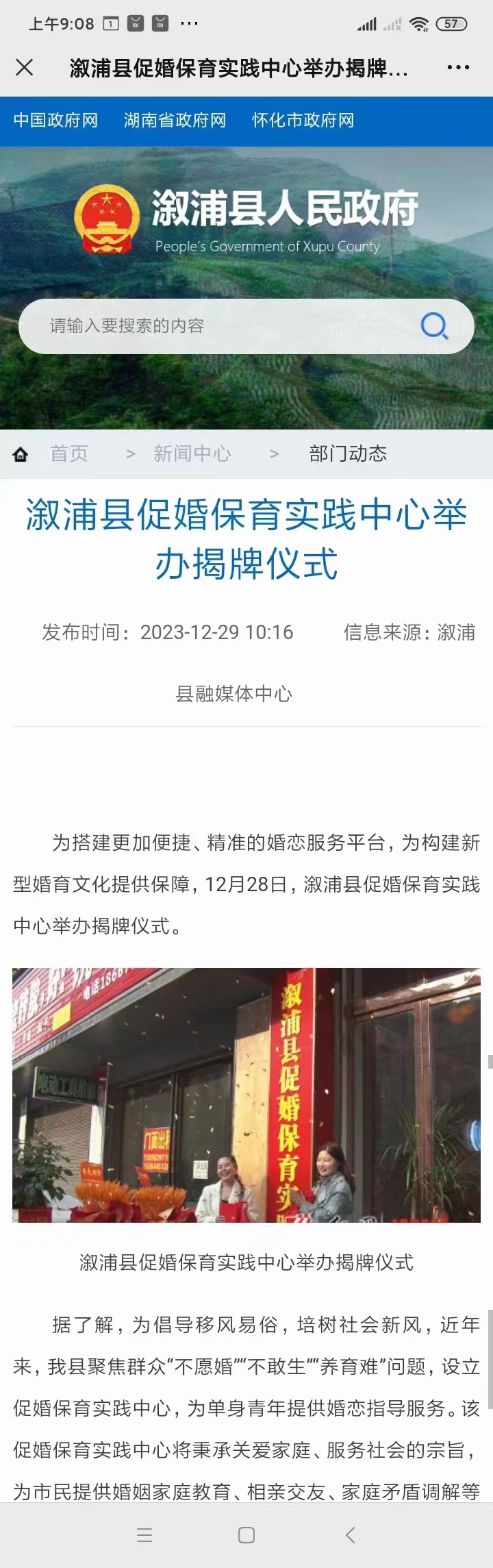This screenshot has height=1568, width=493.
Task: Tap the system home button
Action: pyautogui.click(x=246, y=1535)
